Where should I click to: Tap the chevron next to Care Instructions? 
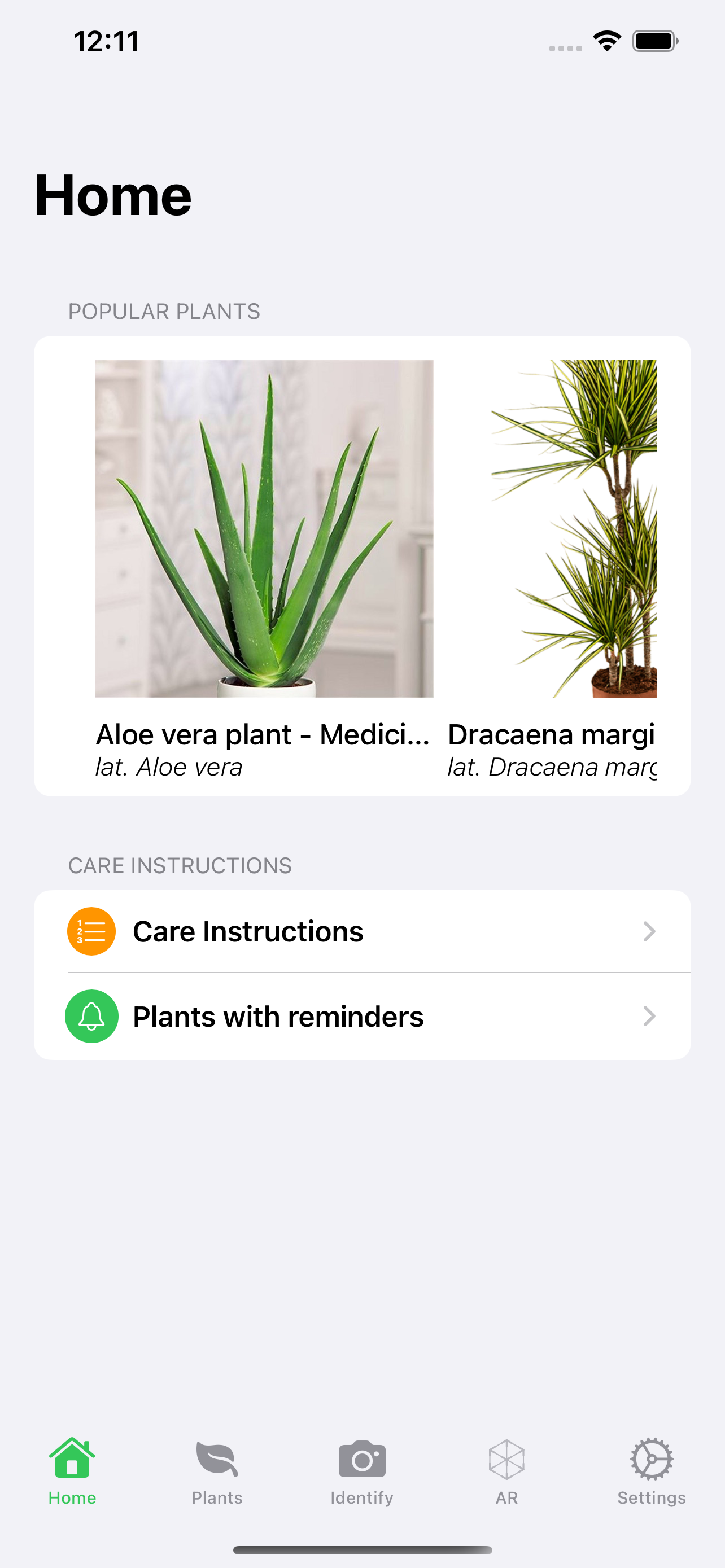[x=649, y=931]
